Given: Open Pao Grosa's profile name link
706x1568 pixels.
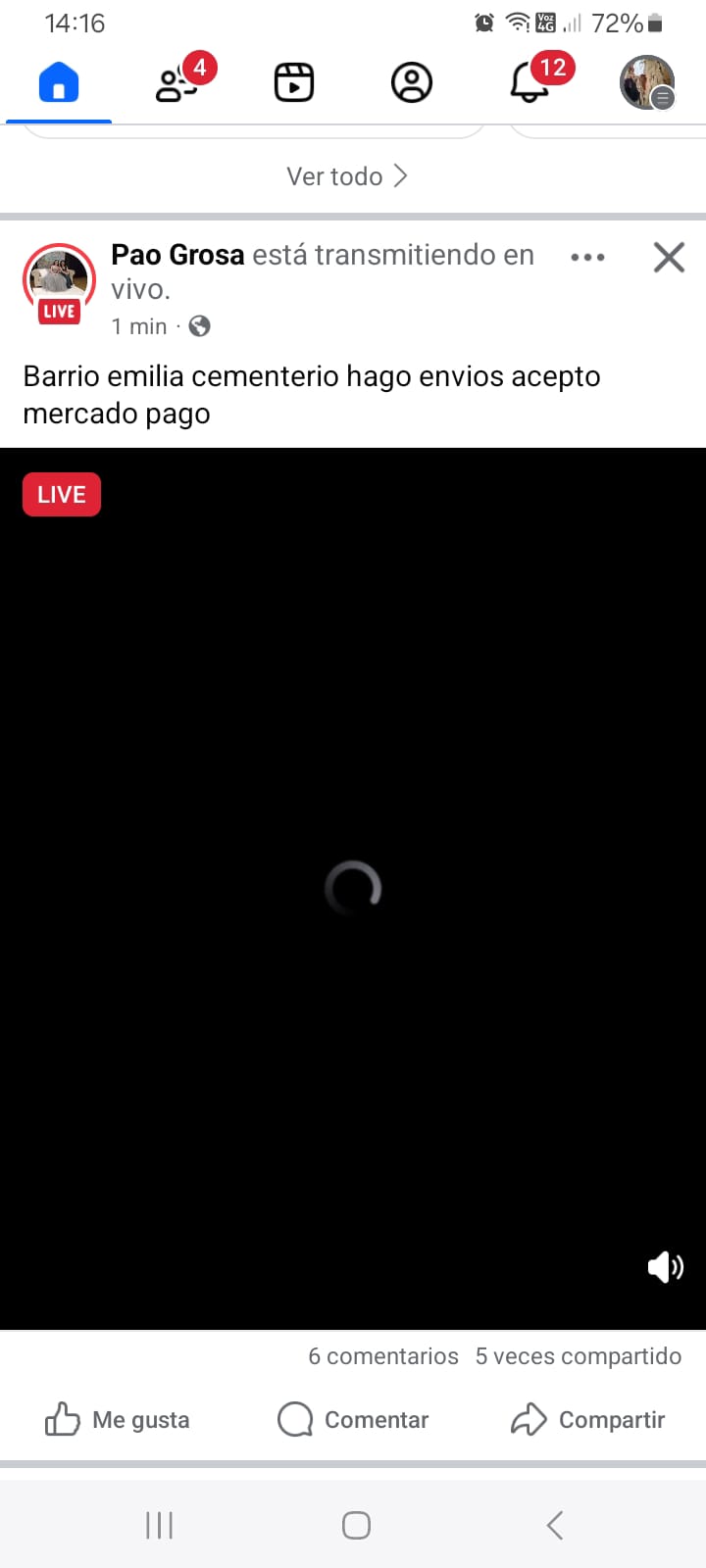Looking at the screenshot, I should coord(177,255).
